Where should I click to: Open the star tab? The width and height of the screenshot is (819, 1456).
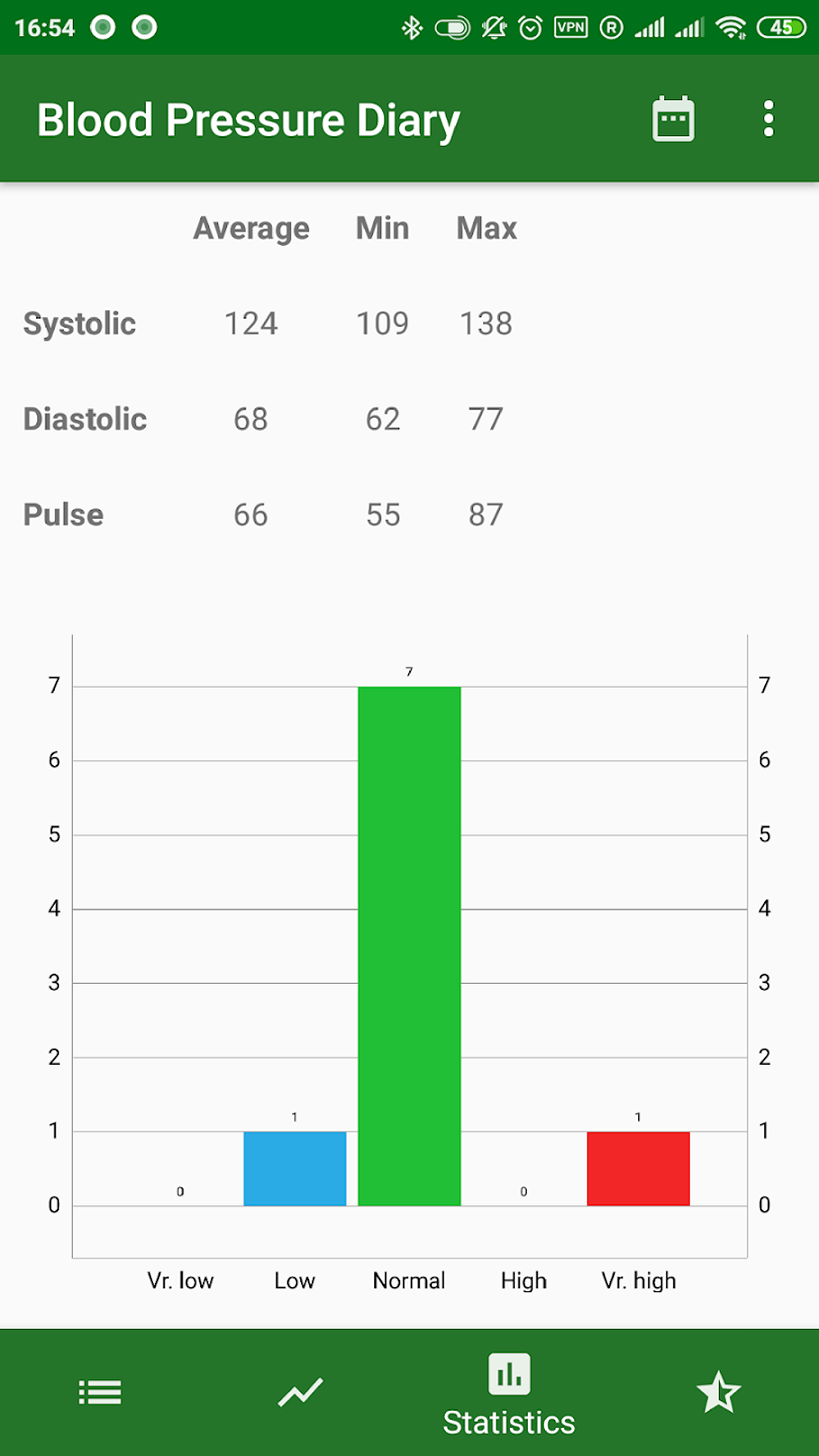tap(718, 1392)
